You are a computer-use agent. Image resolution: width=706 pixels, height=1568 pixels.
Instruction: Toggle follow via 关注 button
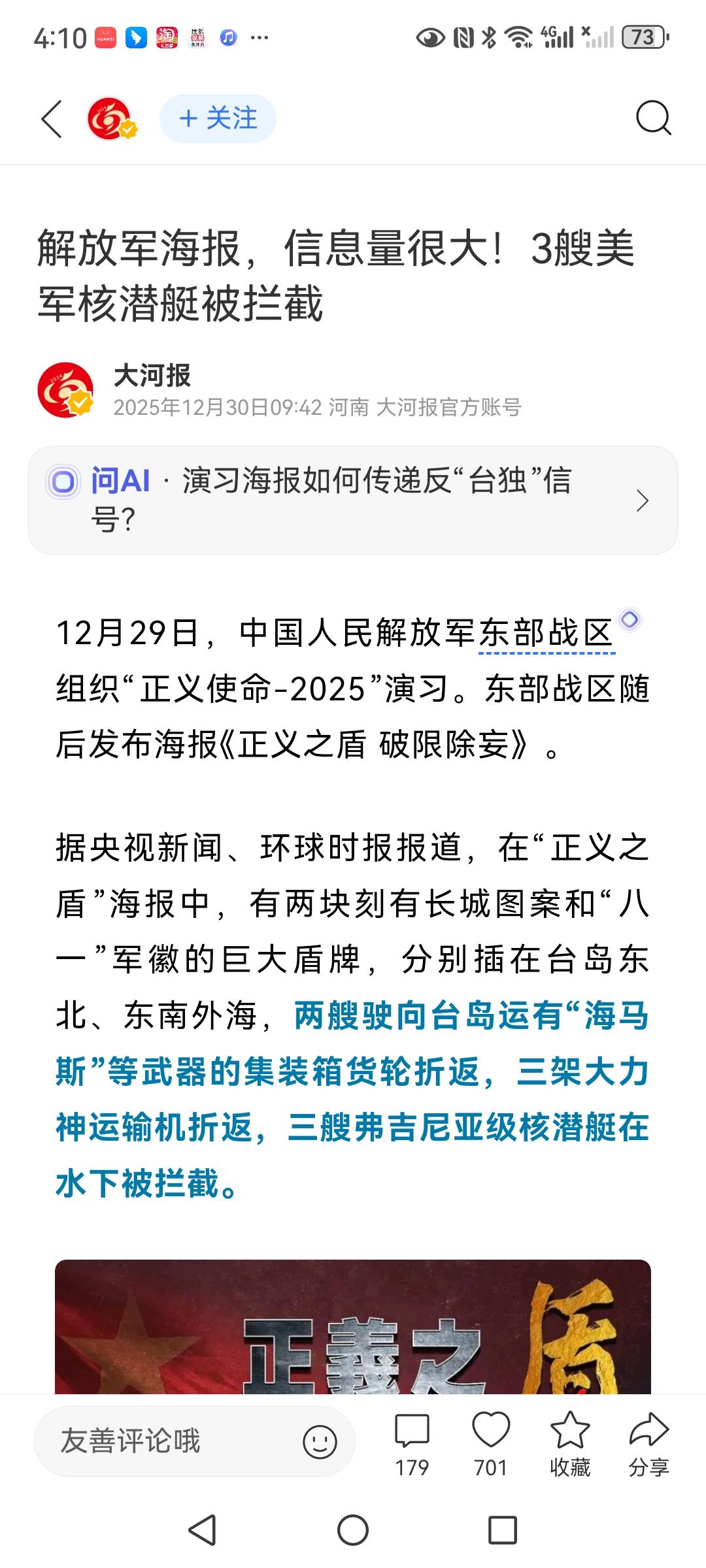218,119
